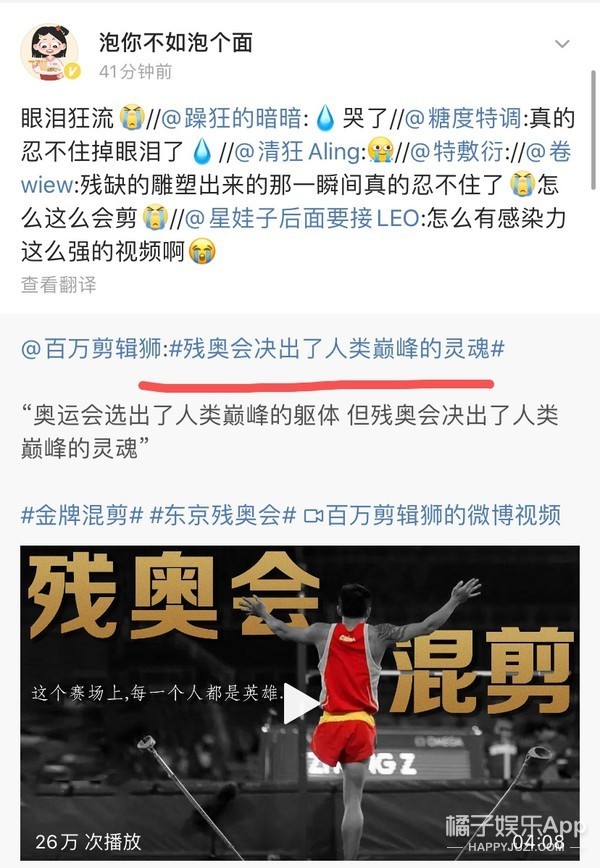Open 百万剪辑狮的微博视频 link
Image resolution: width=600 pixels, height=868 pixels.
[433, 515]
